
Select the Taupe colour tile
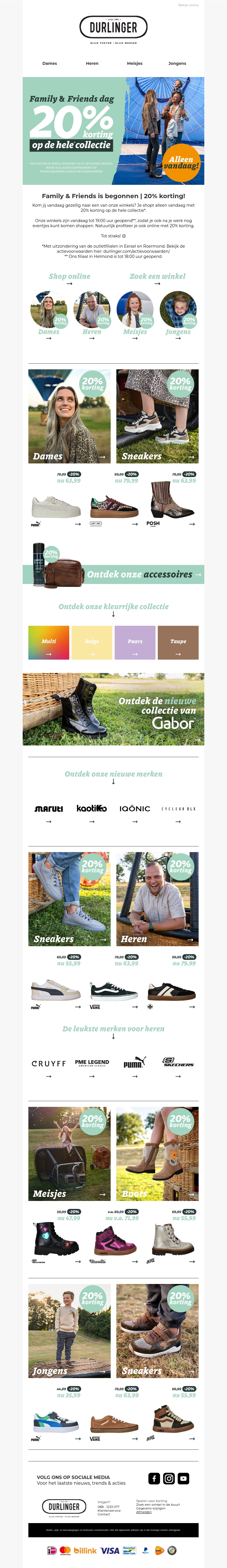(x=178, y=643)
